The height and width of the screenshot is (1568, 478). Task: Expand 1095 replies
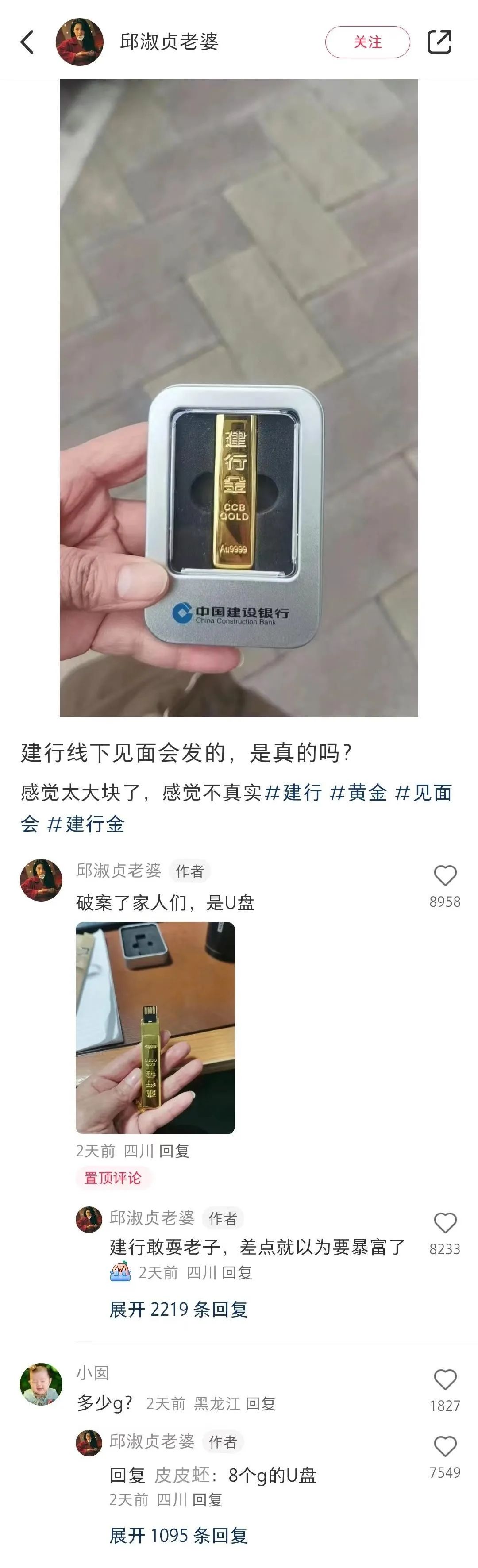coord(178,1536)
